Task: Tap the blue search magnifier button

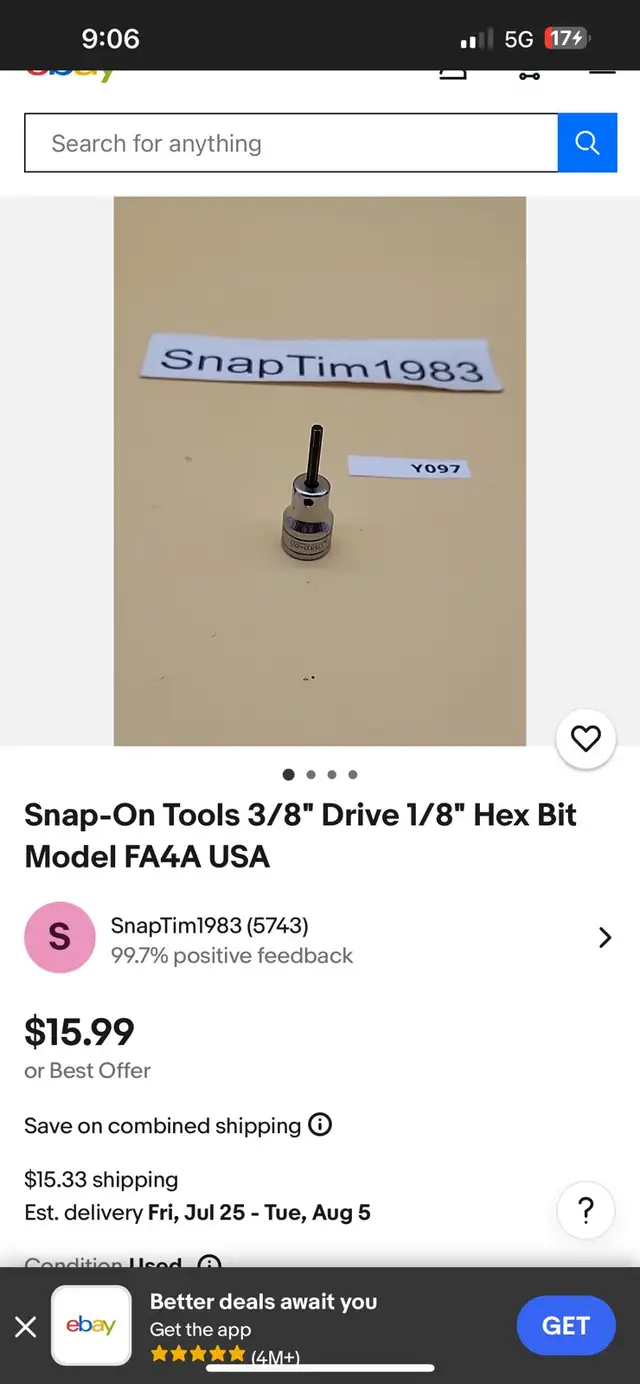Action: pos(587,143)
